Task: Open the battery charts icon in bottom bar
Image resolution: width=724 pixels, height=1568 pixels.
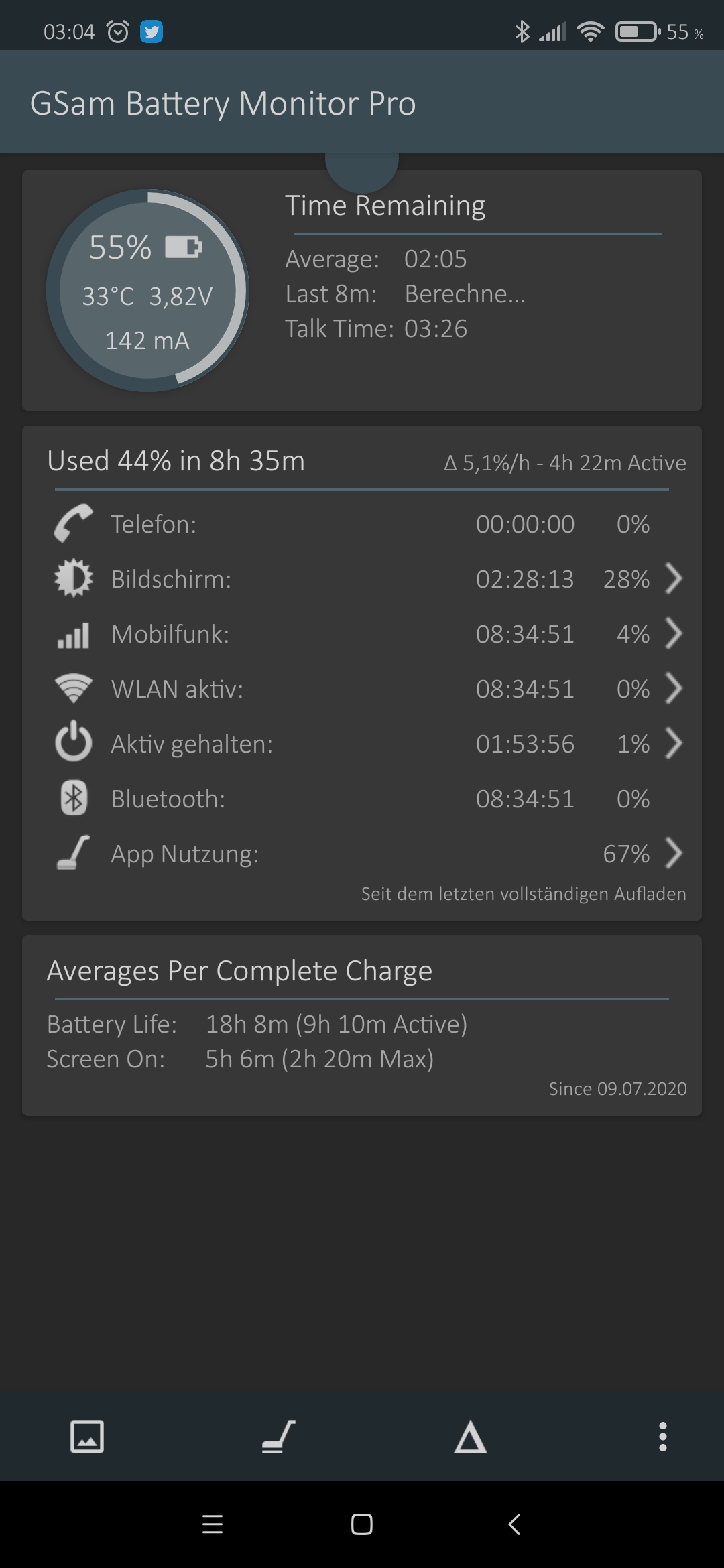Action: (87, 1437)
